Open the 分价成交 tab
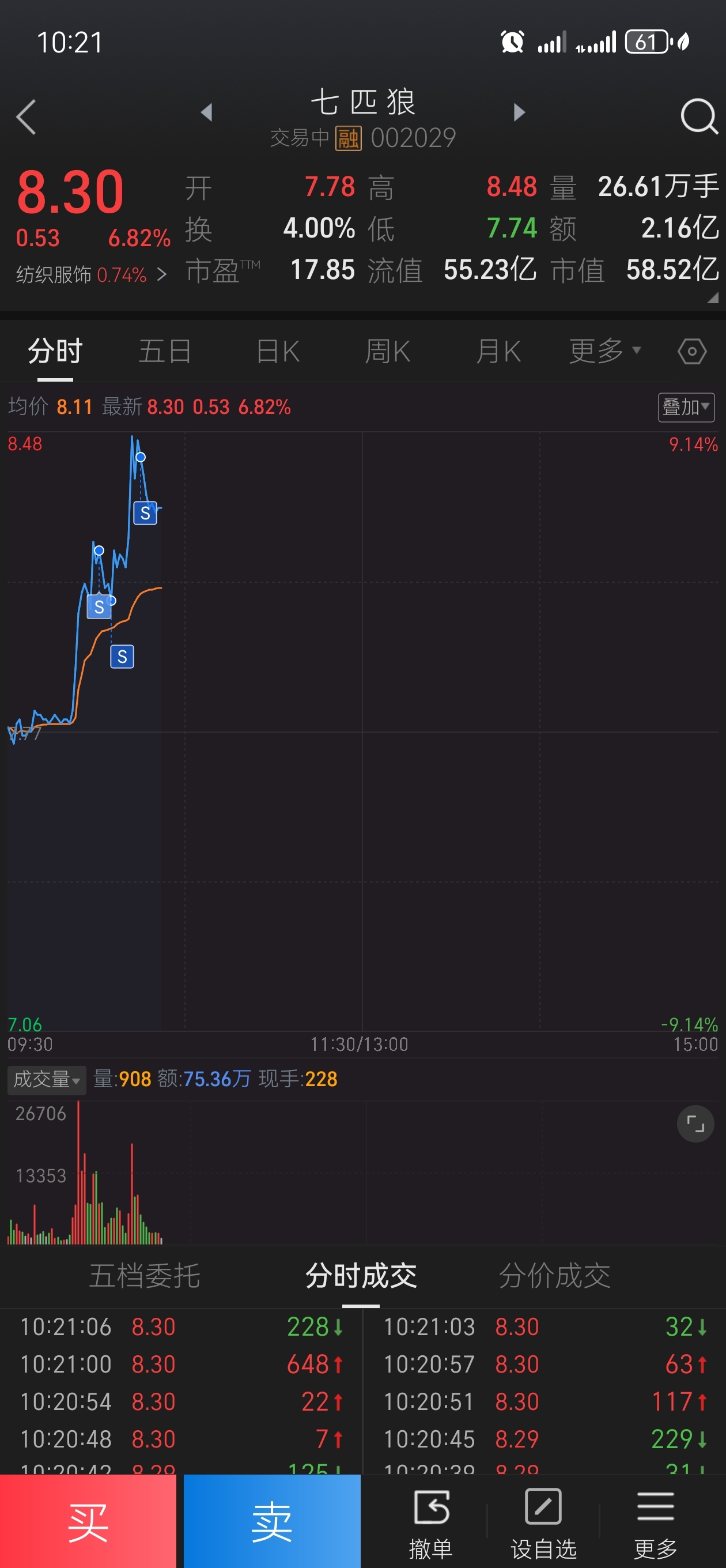Viewport: 726px width, 1568px height. (x=554, y=1275)
